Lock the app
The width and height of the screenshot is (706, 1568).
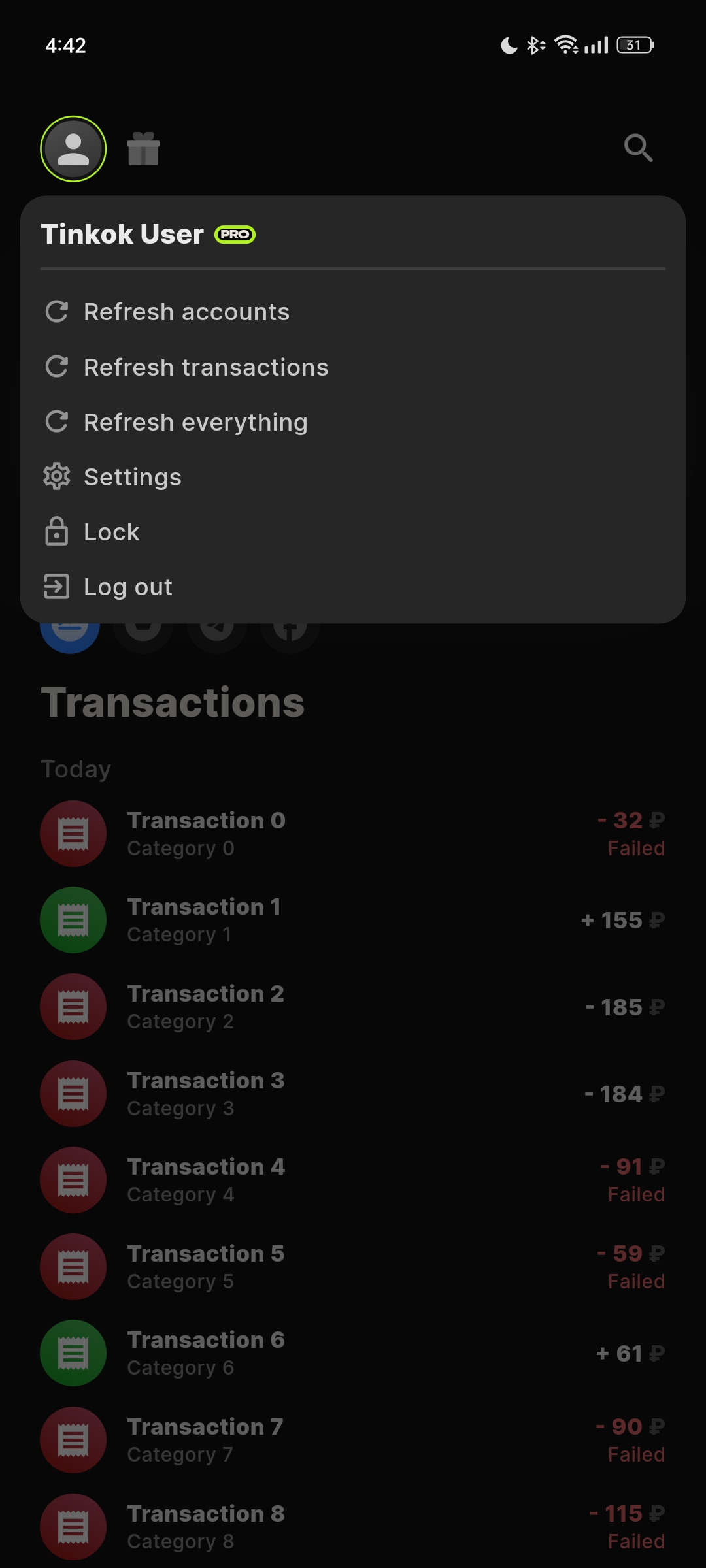coord(111,532)
